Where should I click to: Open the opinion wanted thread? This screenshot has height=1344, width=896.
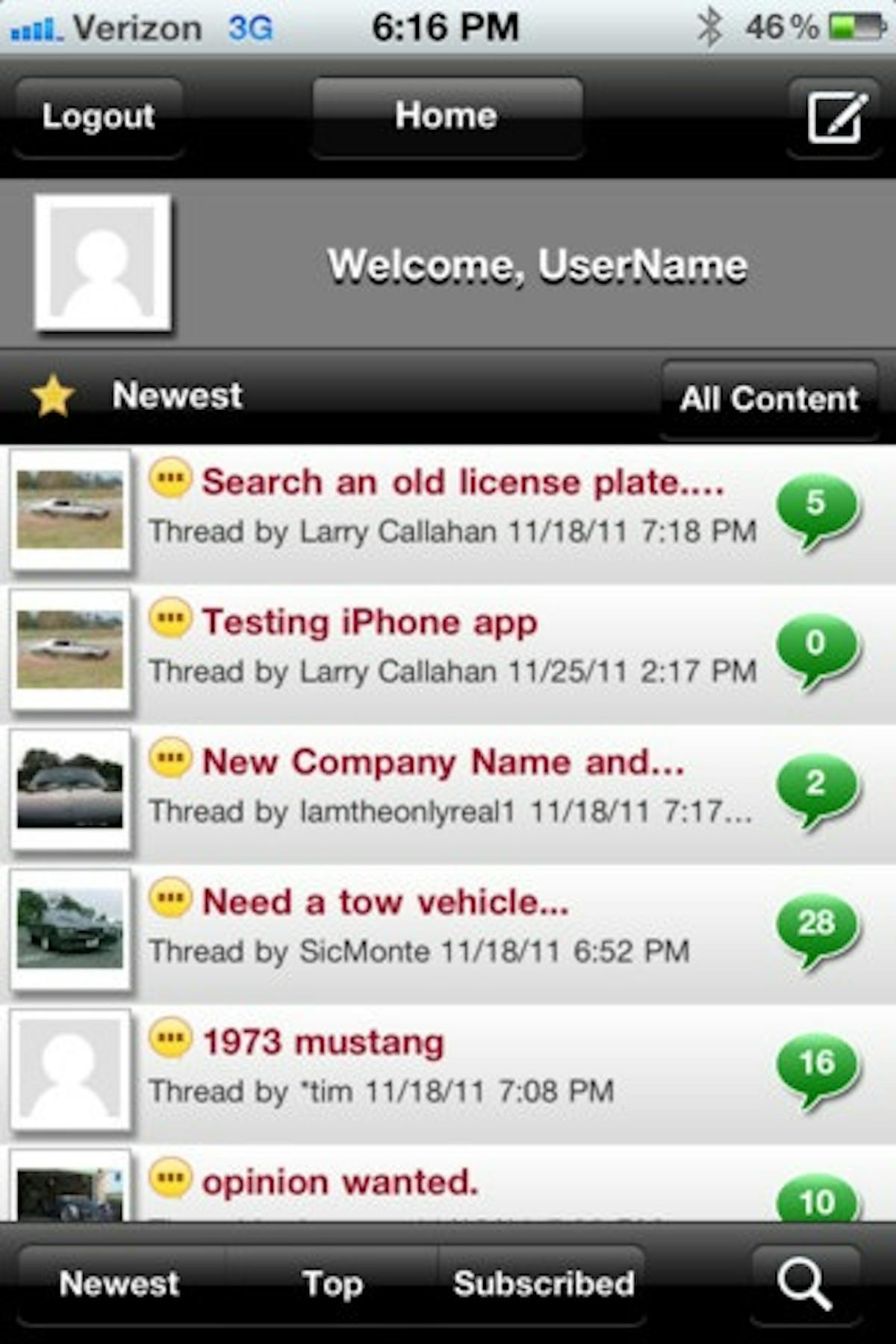click(x=340, y=1183)
